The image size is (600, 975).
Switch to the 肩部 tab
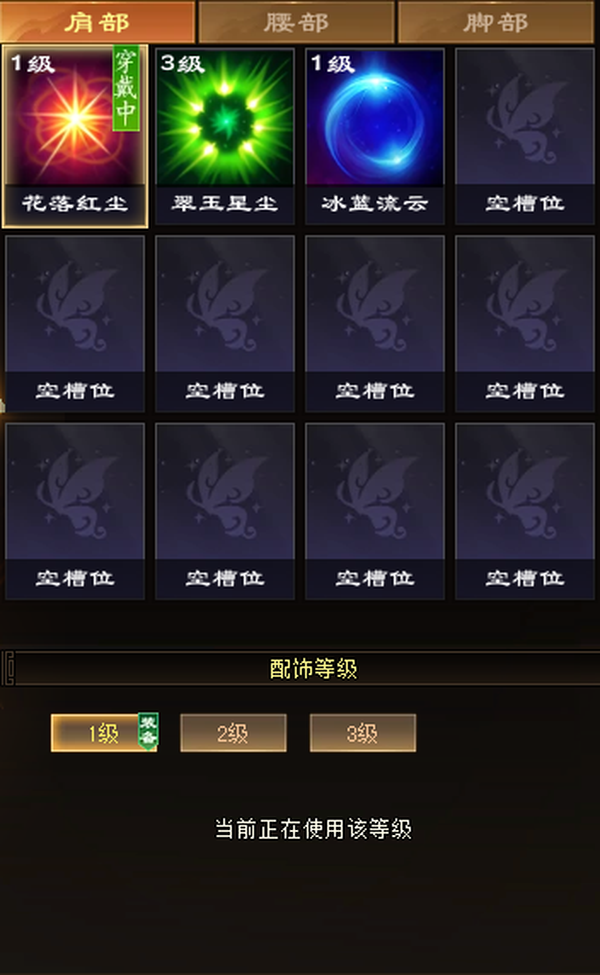[x=98, y=22]
